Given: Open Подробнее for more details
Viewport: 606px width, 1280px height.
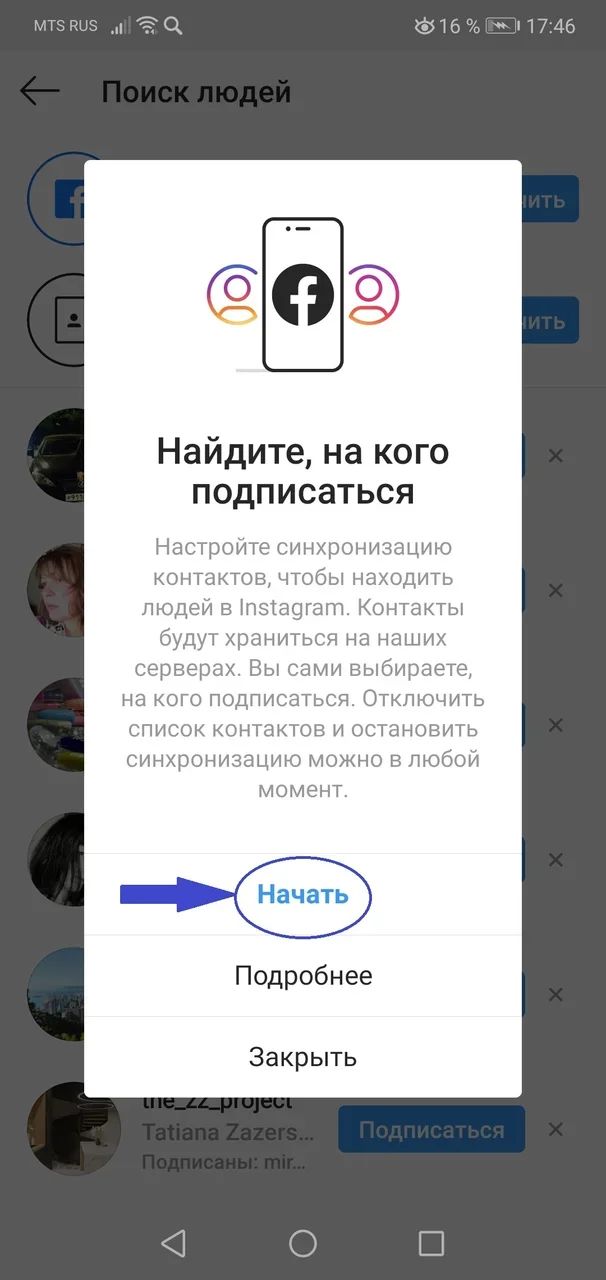Looking at the screenshot, I should (303, 976).
